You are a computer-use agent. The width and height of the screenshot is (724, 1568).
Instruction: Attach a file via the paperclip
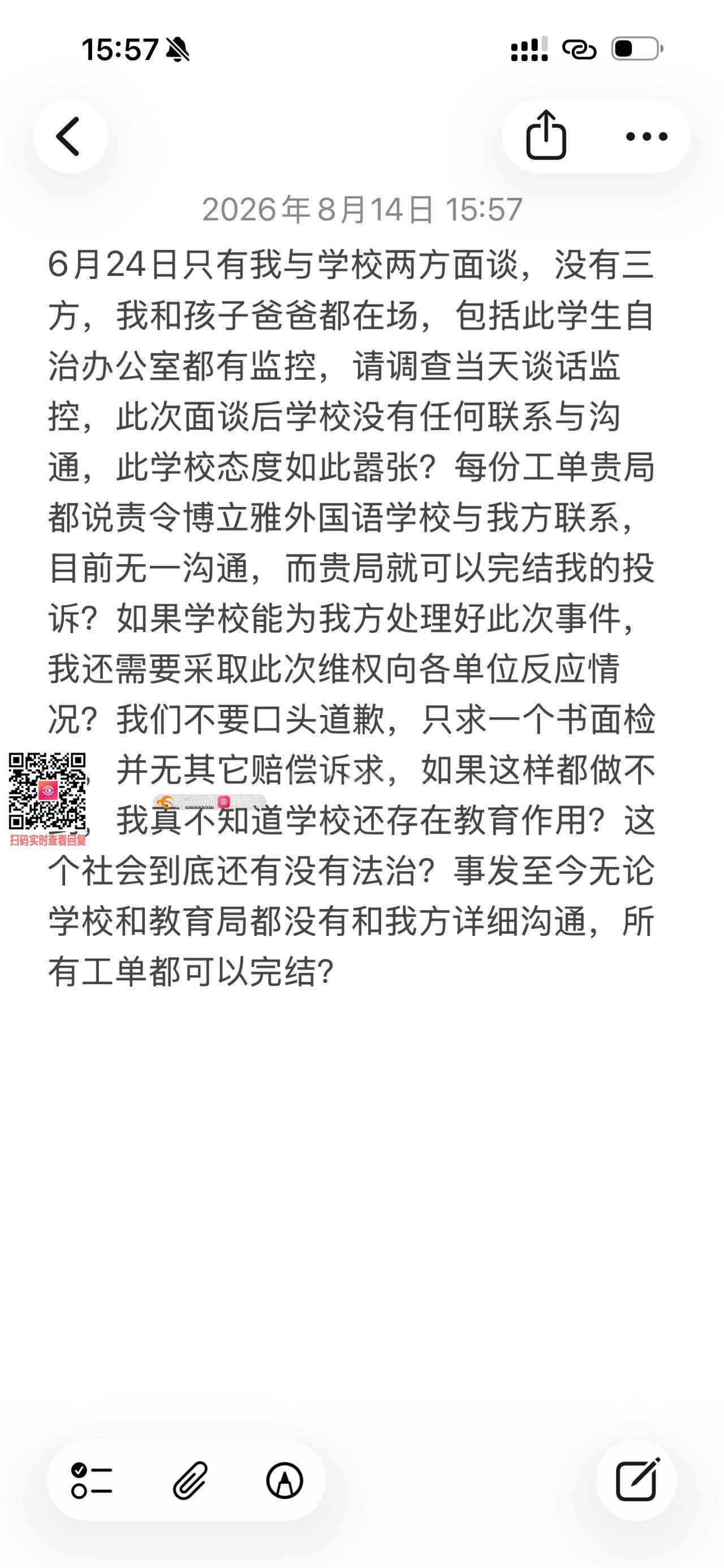pyautogui.click(x=189, y=1480)
